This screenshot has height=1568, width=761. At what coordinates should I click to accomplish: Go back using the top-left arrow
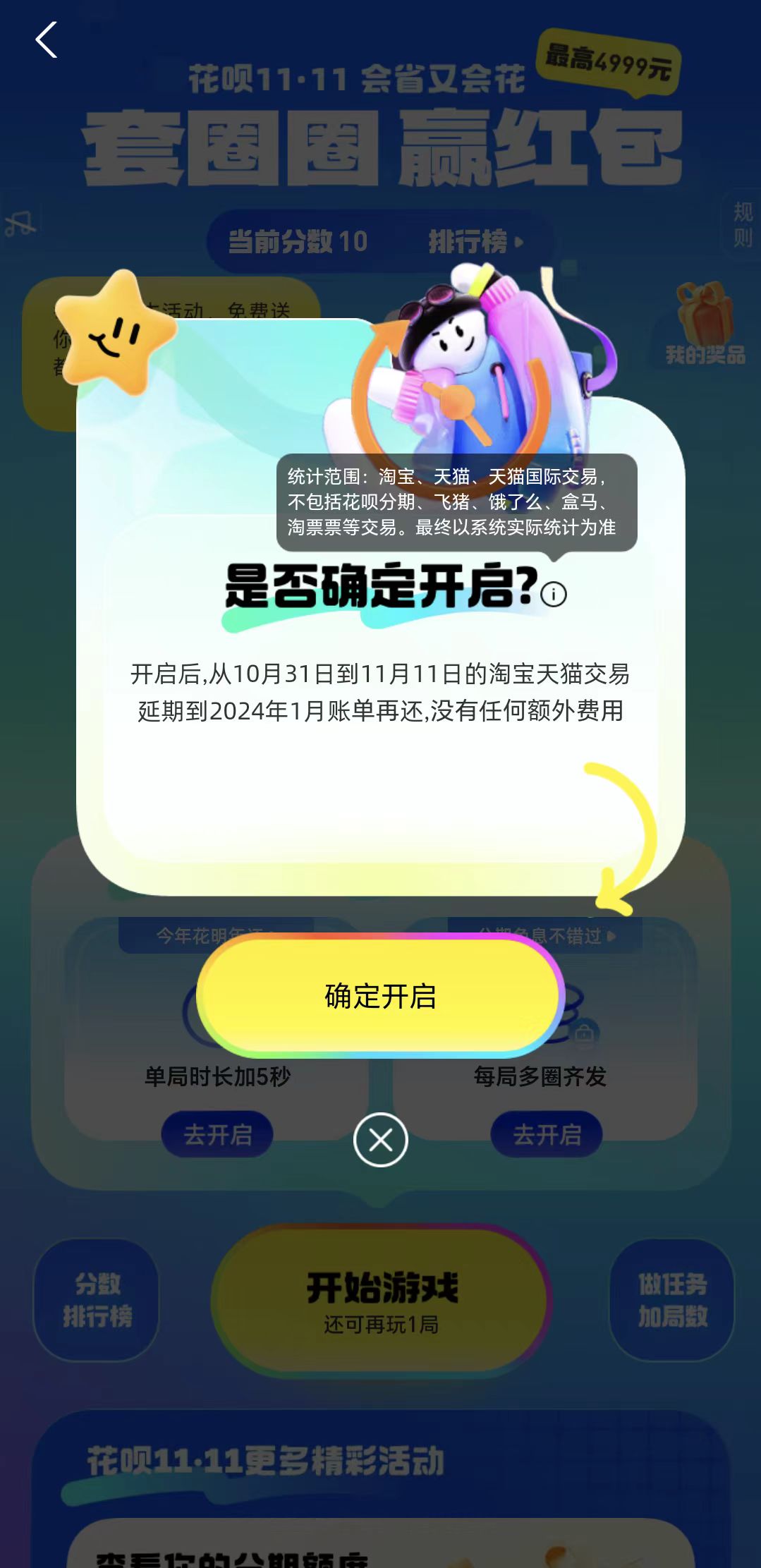[x=47, y=39]
